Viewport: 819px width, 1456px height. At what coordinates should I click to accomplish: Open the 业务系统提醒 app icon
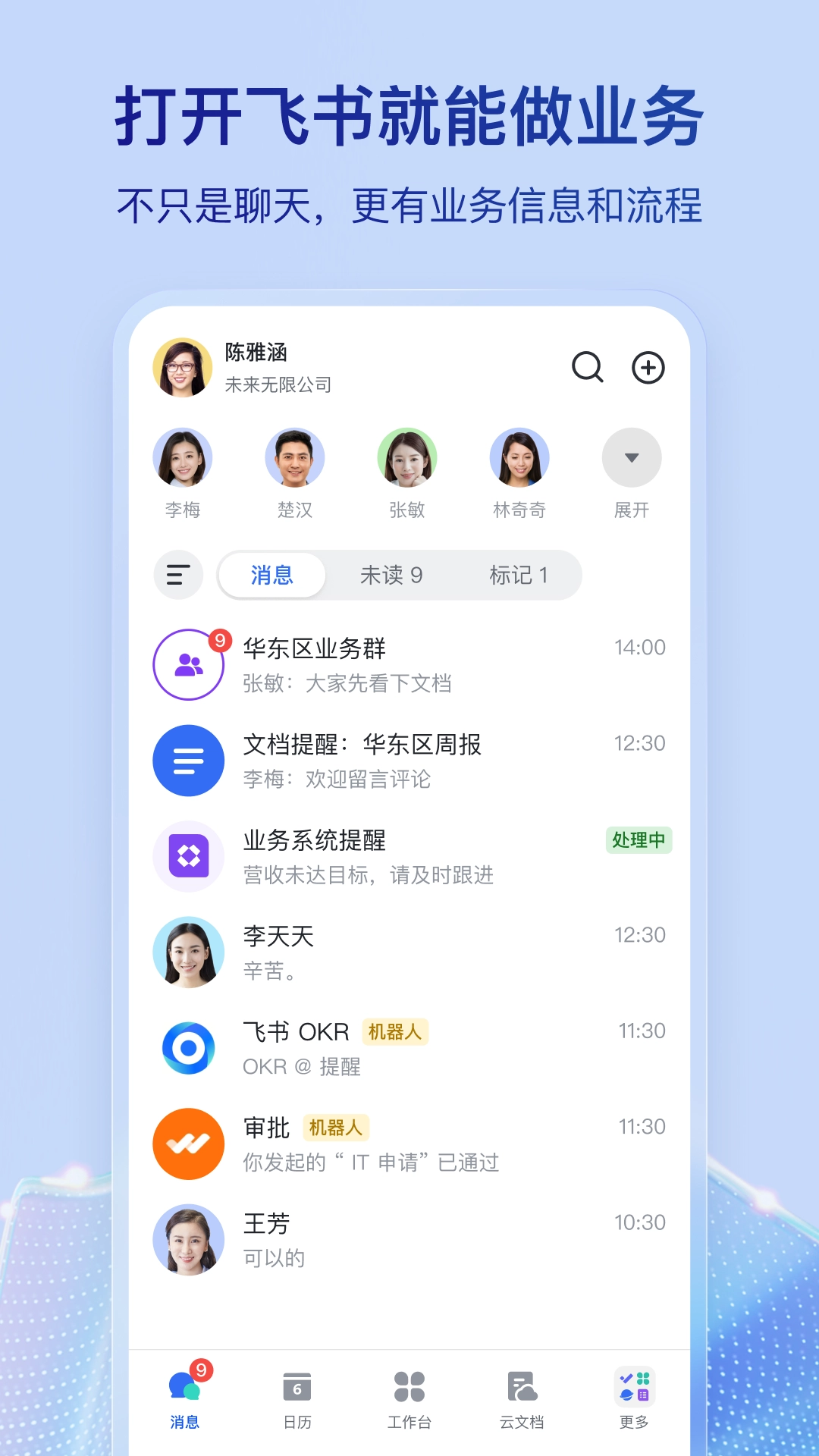pyautogui.click(x=188, y=856)
